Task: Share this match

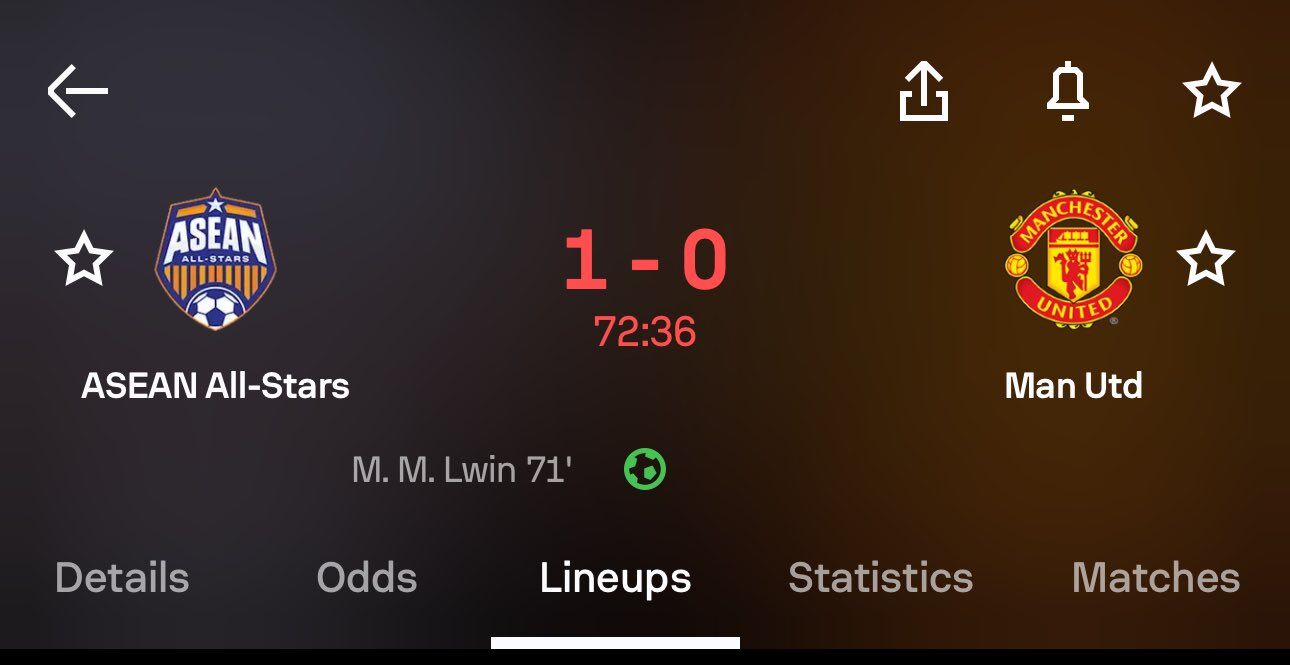Action: pyautogui.click(x=923, y=91)
